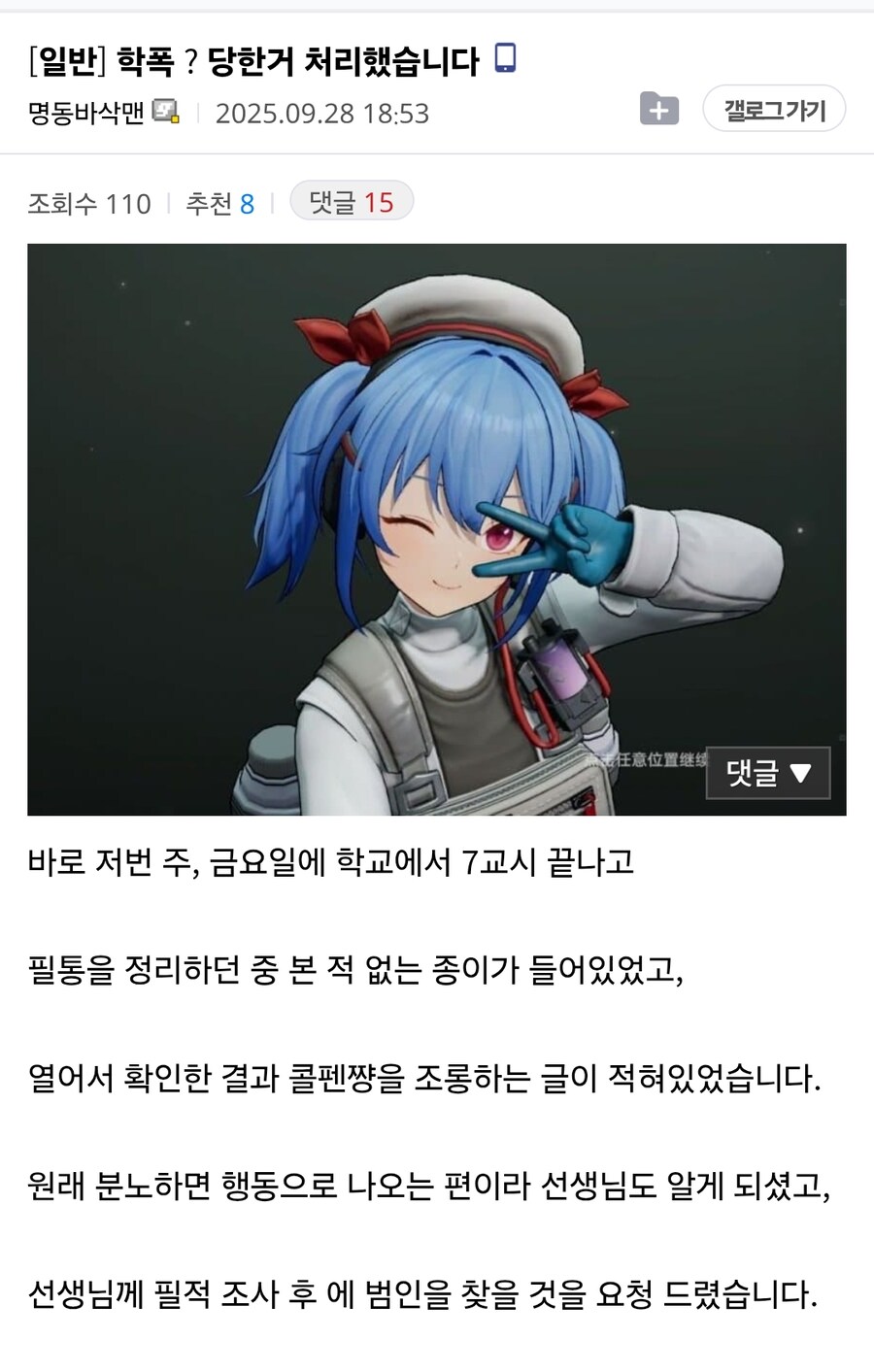Screen dimensions: 874x1372
Task: Open author 명동바삭맨's profile
Action: (x=86, y=114)
